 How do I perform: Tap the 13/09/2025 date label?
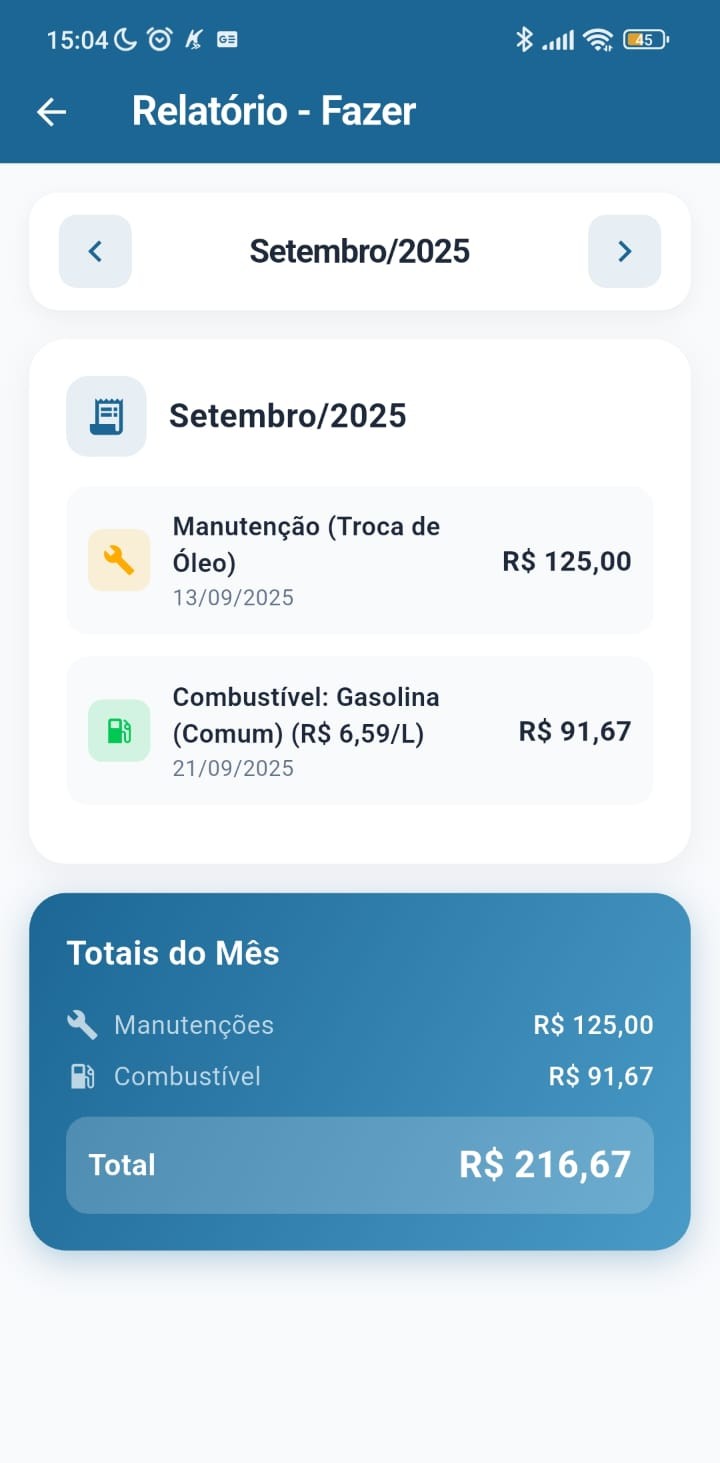coord(233,597)
